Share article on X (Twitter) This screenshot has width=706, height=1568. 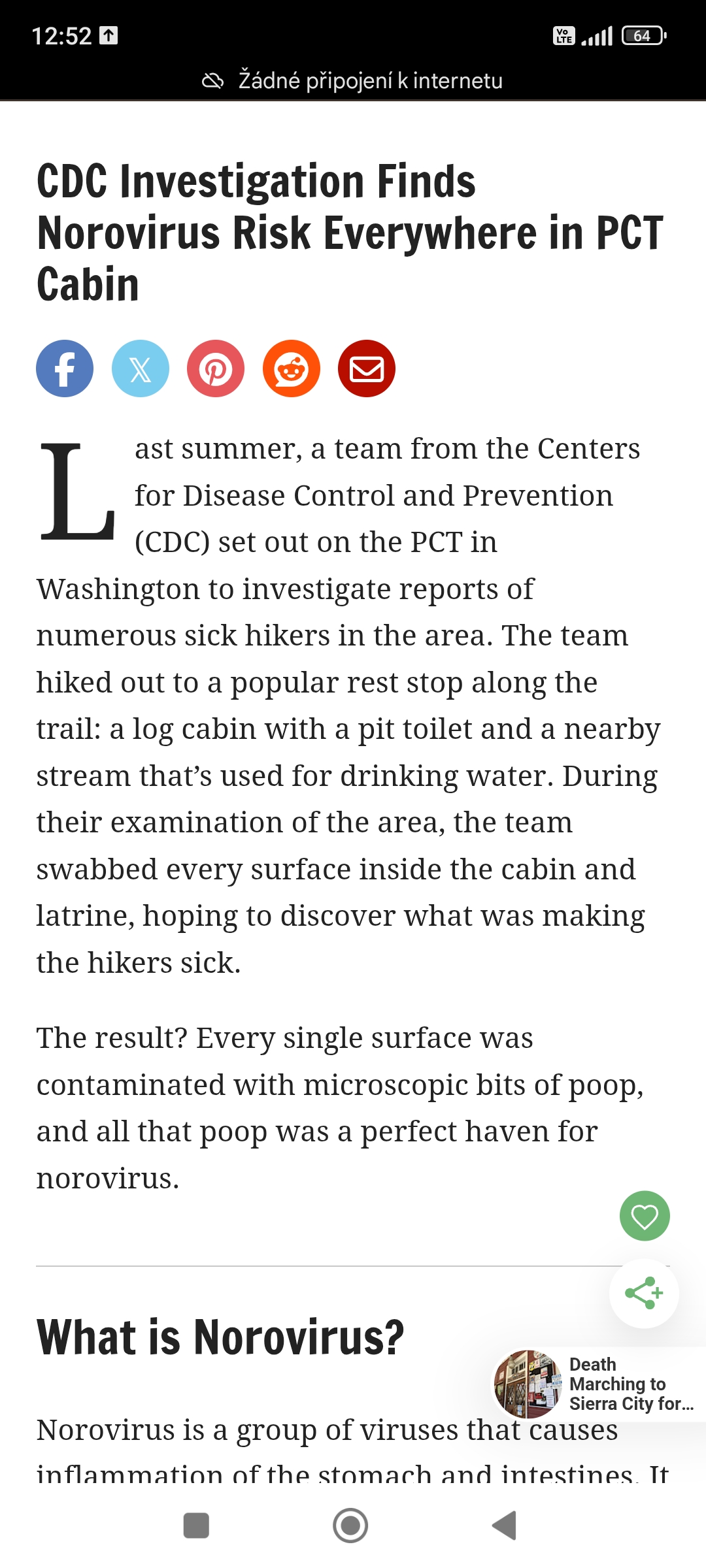coord(141,368)
